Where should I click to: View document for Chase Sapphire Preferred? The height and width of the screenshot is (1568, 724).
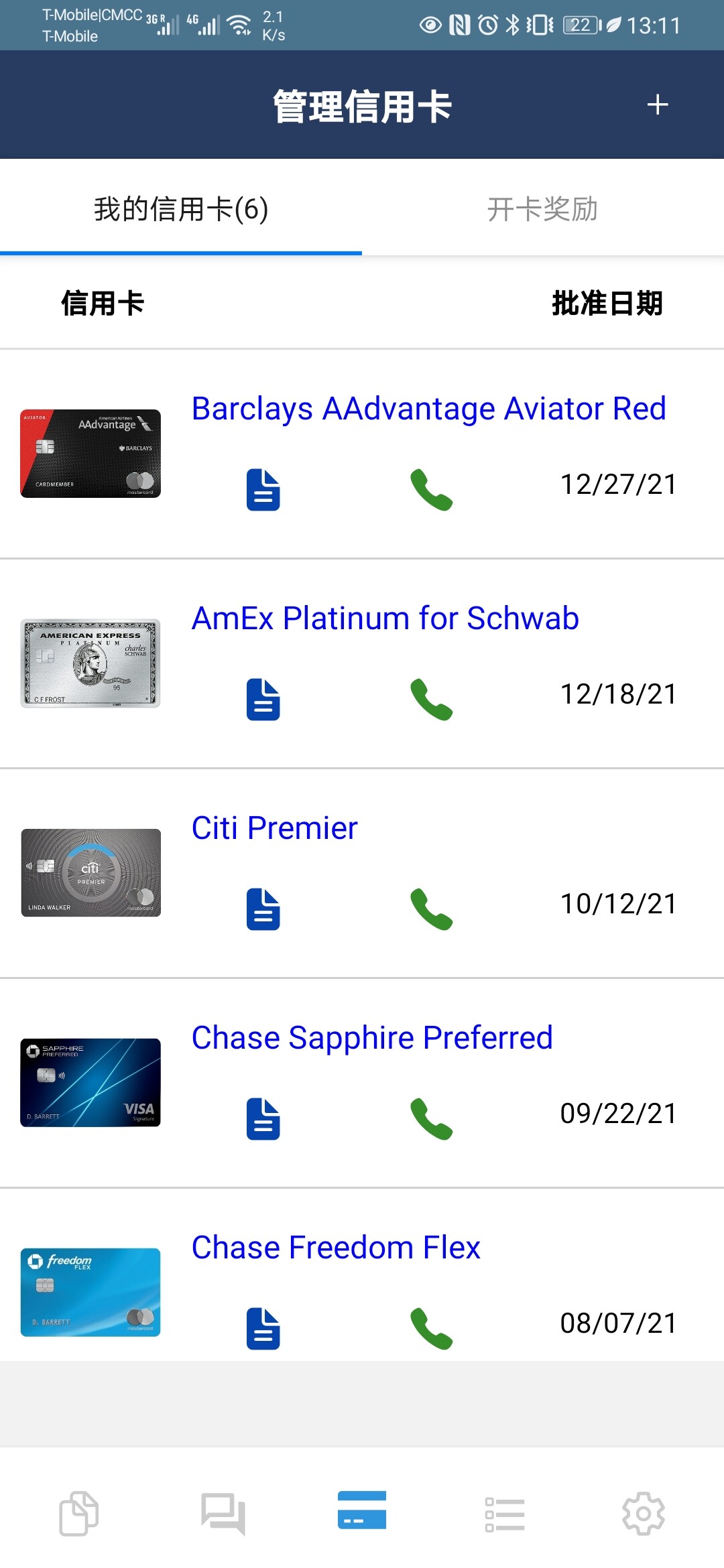[263, 1119]
